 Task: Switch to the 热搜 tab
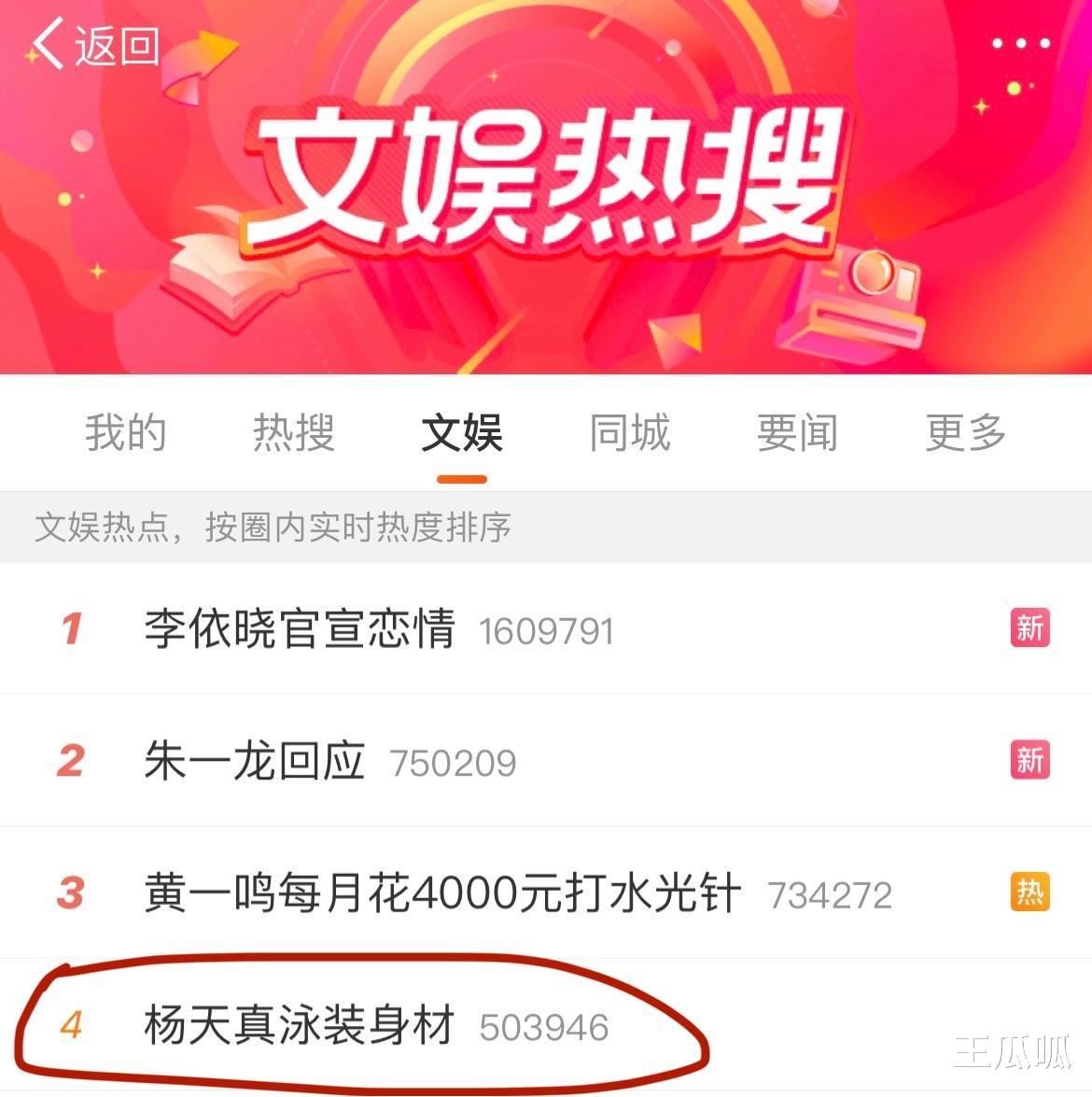click(294, 433)
